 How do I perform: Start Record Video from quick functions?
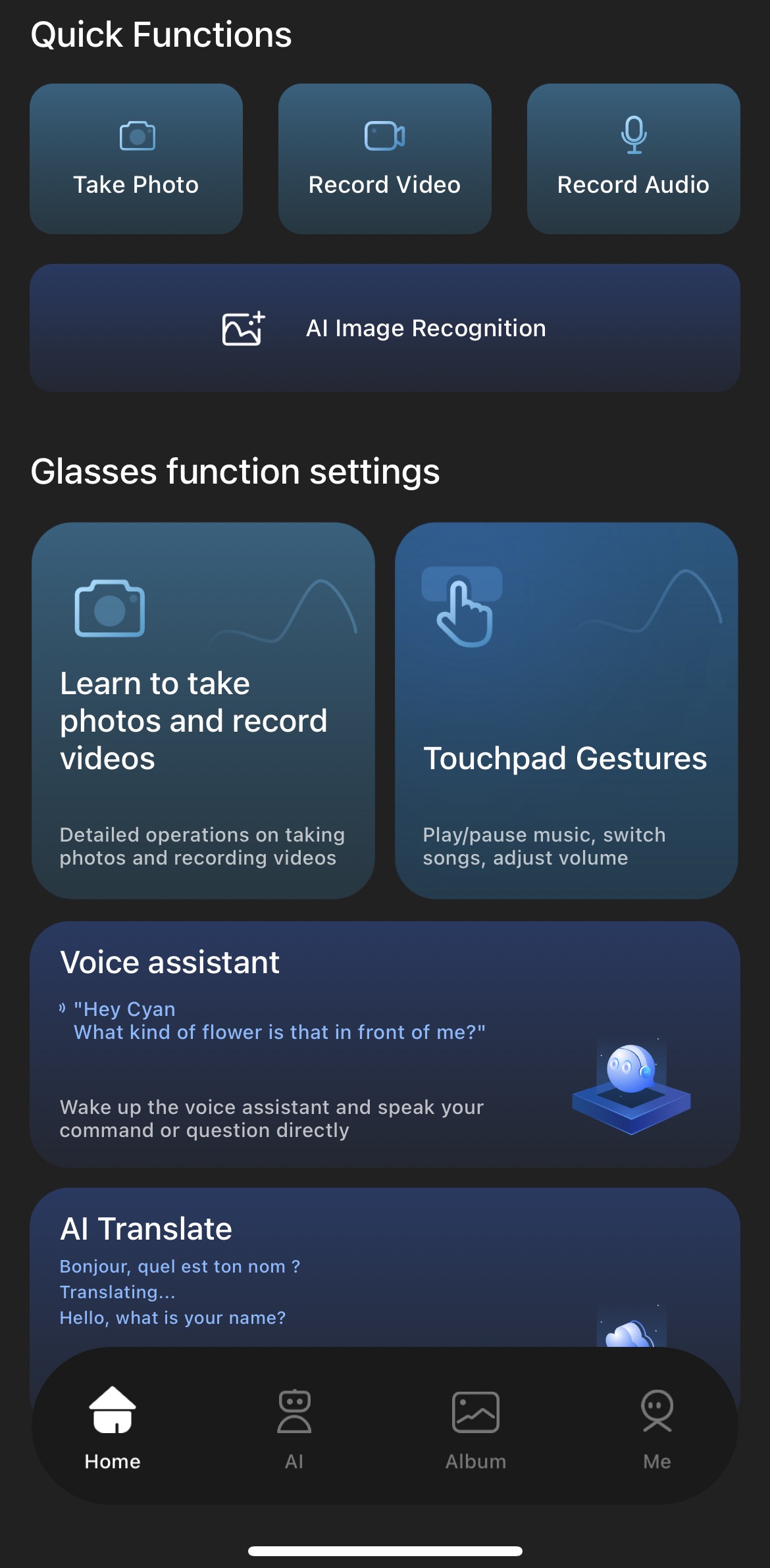(x=385, y=159)
